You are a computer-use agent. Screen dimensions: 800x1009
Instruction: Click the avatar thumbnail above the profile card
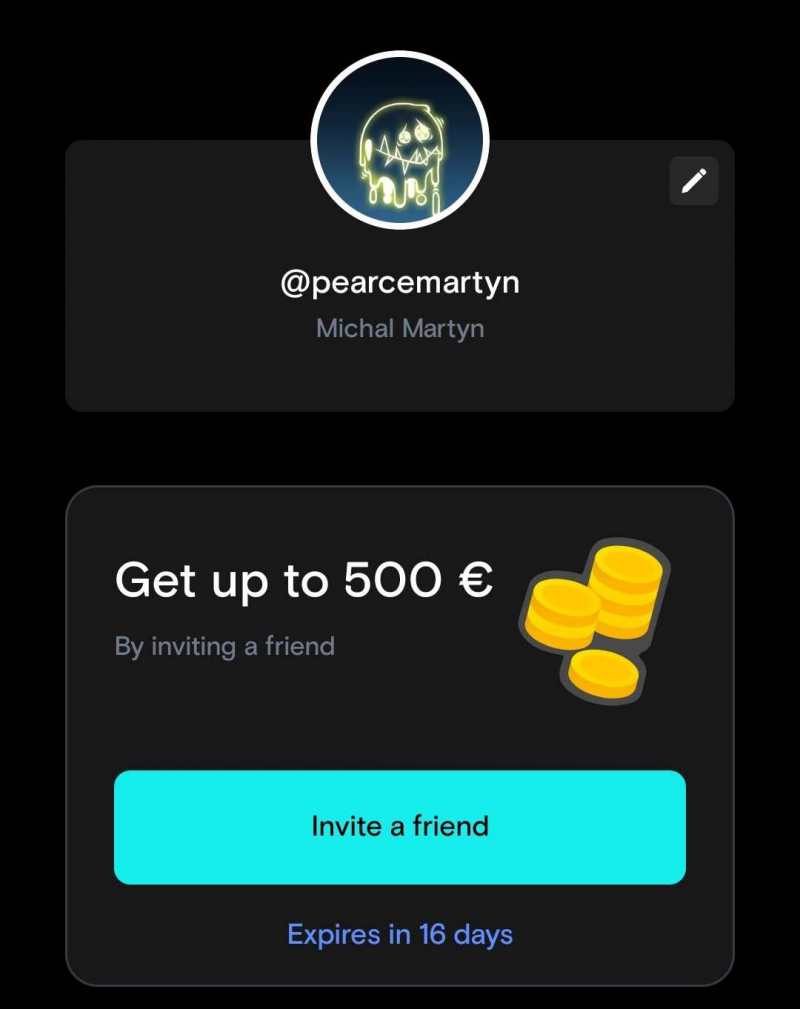point(400,140)
